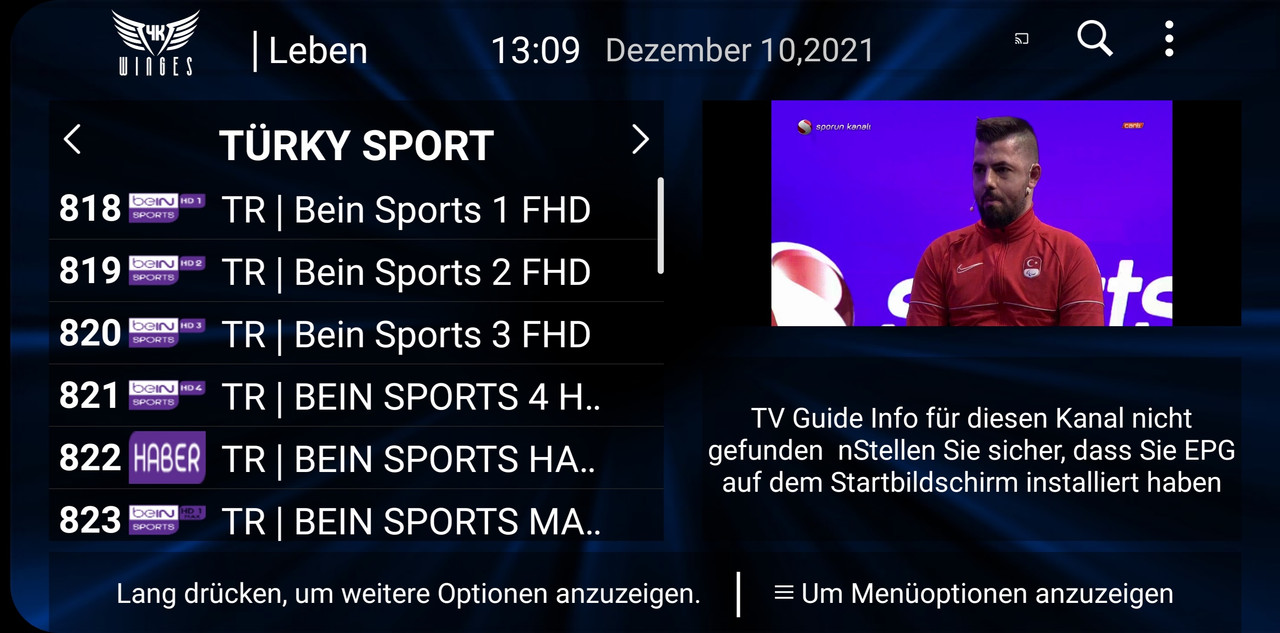Go to next category with right arrow
1280x633 pixels.
pyautogui.click(x=641, y=140)
